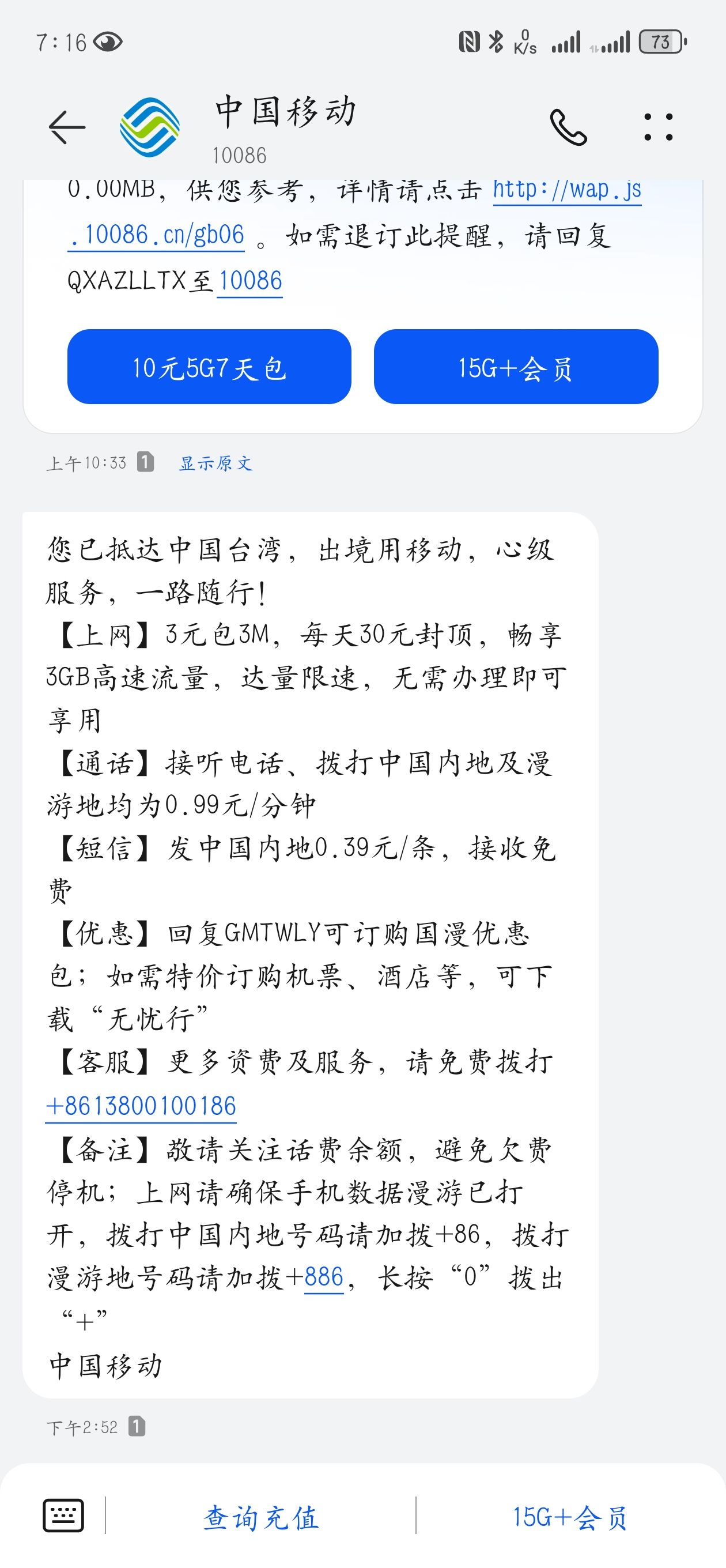Open the wap.js.10086.cn/gb06 link
Image resolution: width=726 pixels, height=1568 pixels.
click(566, 190)
